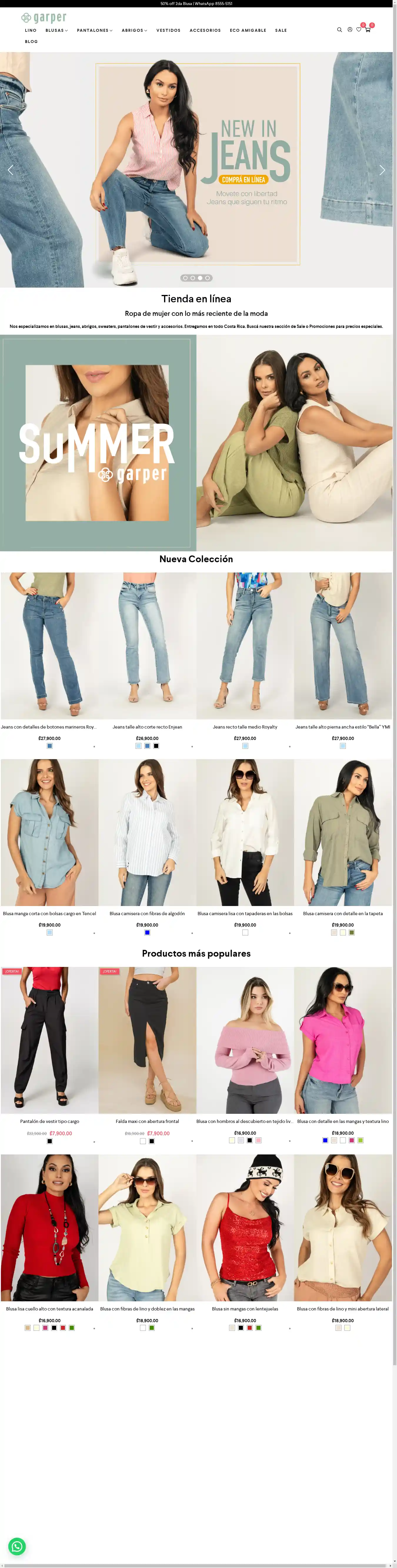View Falda maxi con abertura frontal
The height and width of the screenshot is (1568, 397).
pos(147,1121)
